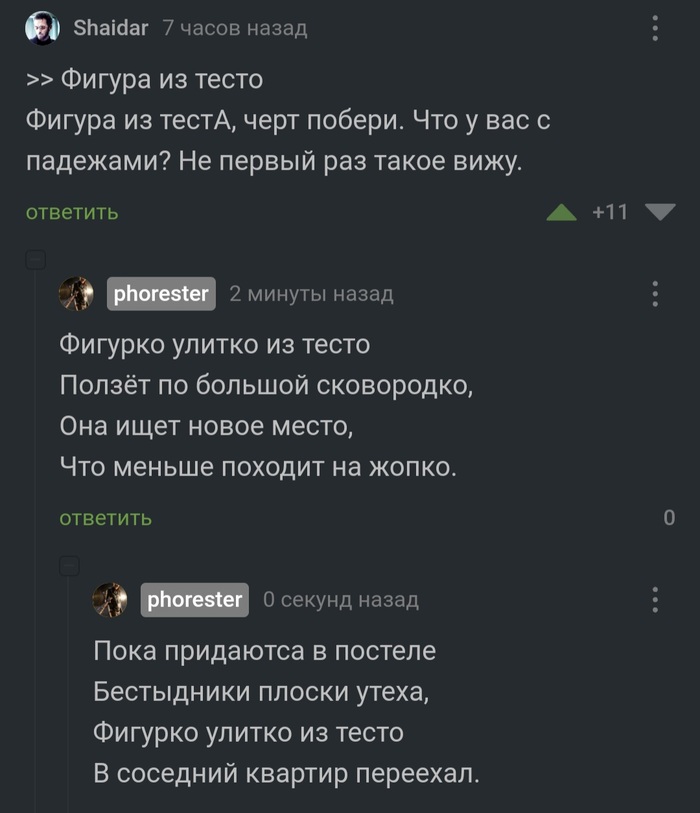The image size is (700, 813).
Task: Downvote Shaidar's comment
Action: 660,213
